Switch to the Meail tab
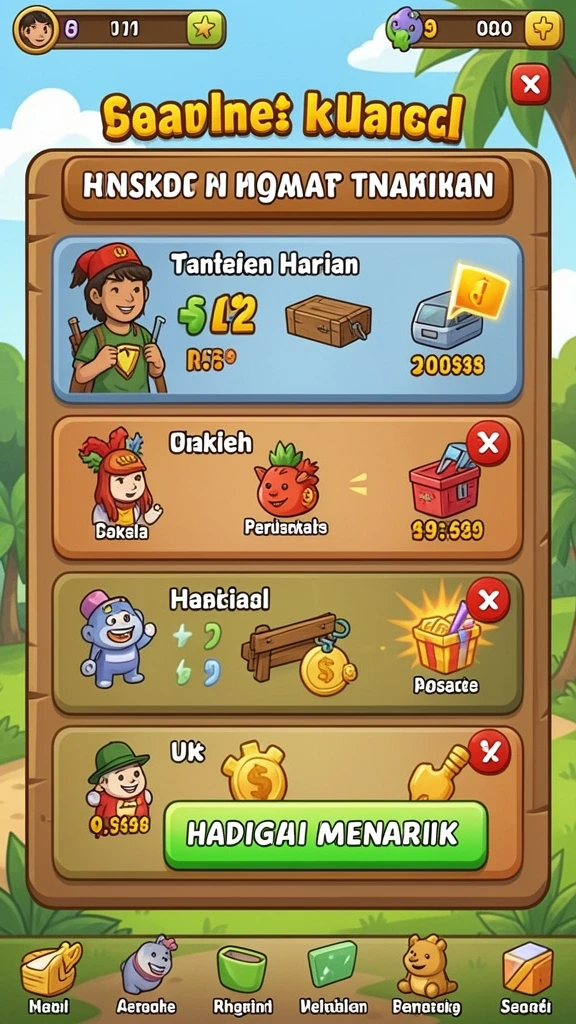 click(49, 977)
